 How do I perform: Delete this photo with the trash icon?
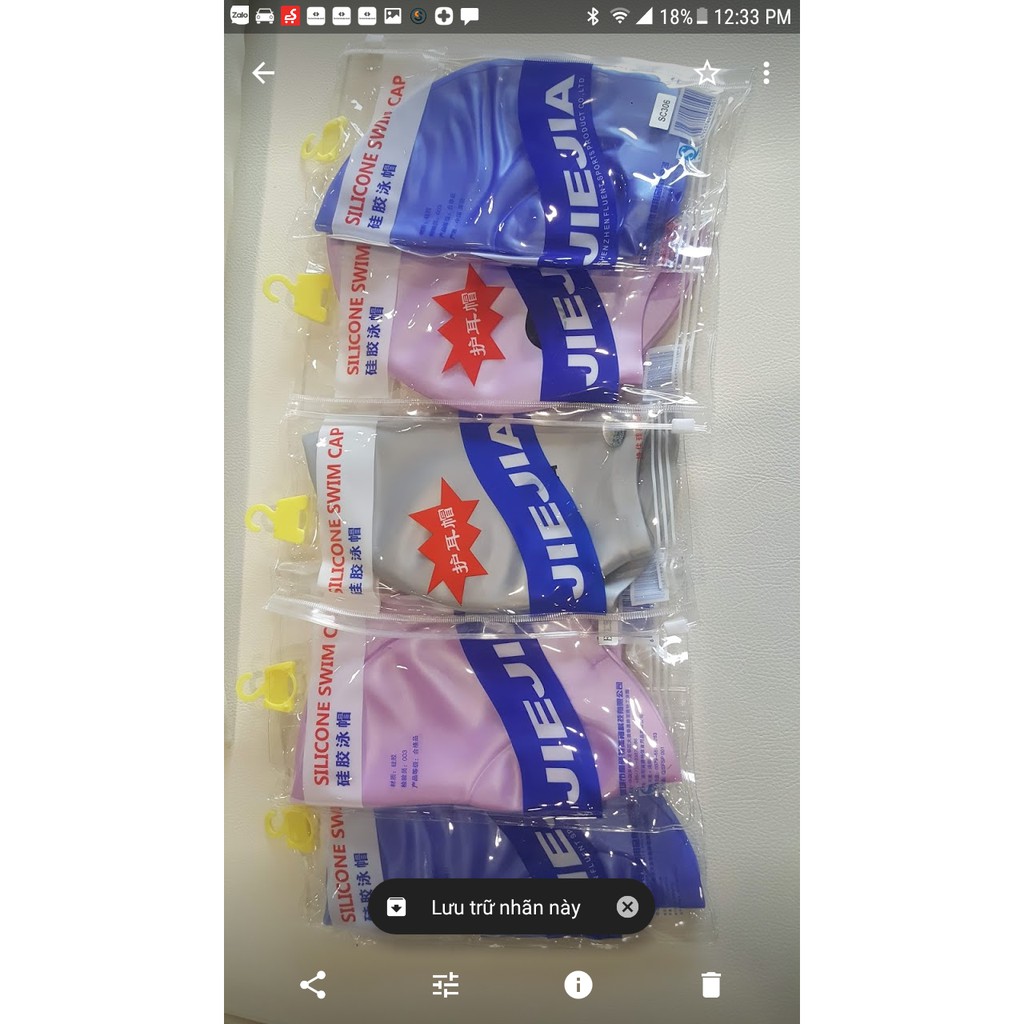(711, 985)
